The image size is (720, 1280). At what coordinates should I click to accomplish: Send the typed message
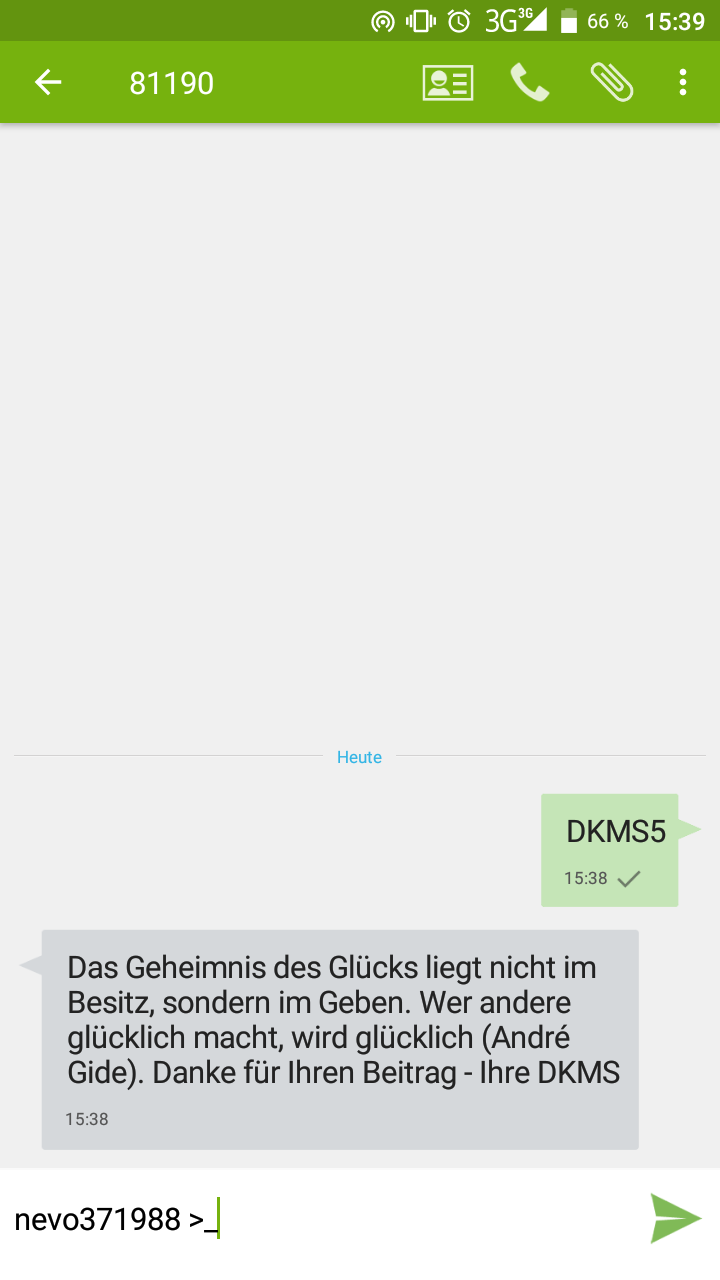pyautogui.click(x=676, y=1218)
